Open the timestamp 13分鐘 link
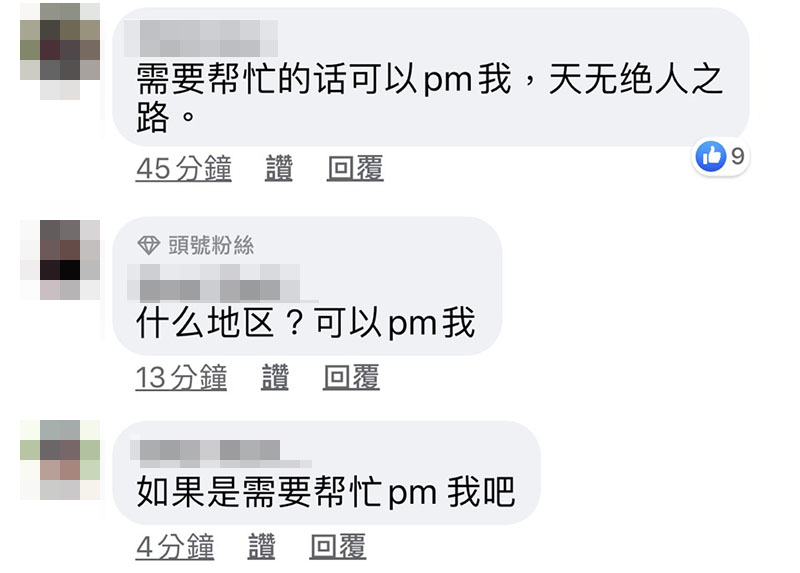The height and width of the screenshot is (573, 800). (181, 377)
